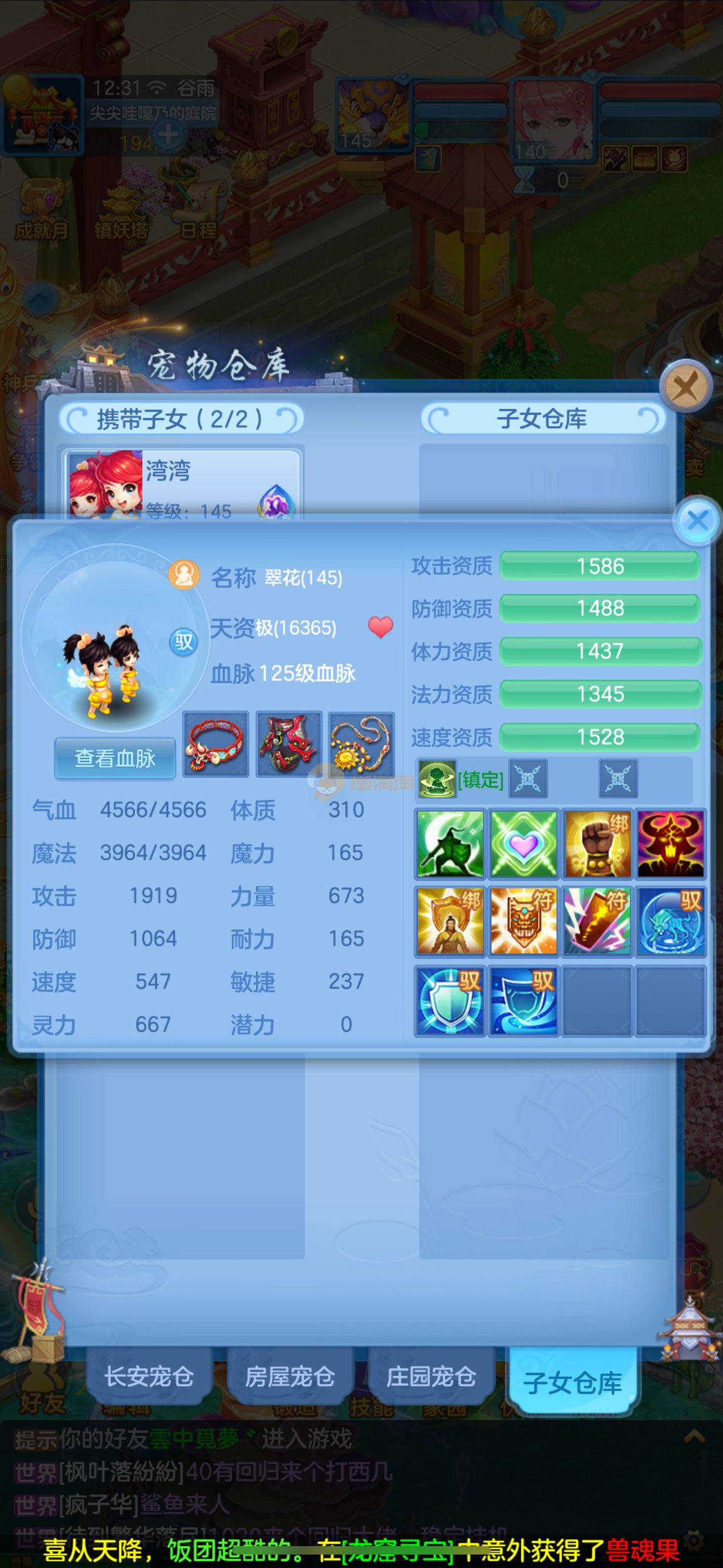This screenshot has height=1568, width=723.
Task: Tap the 镇定 skill icon
Action: point(437,779)
